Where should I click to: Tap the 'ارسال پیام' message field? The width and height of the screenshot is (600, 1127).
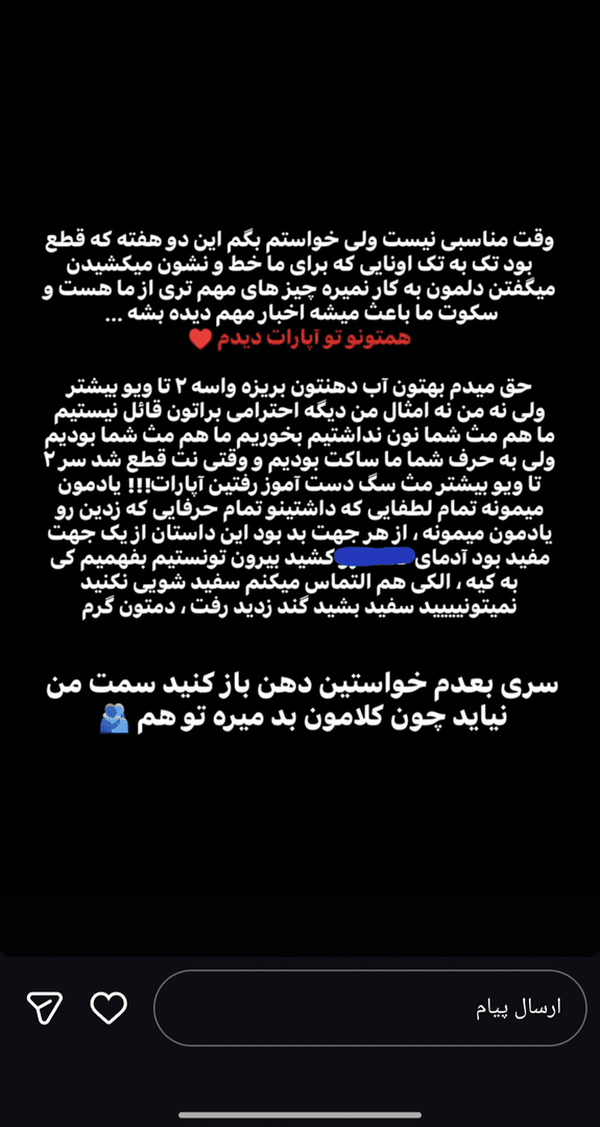pos(370,1008)
